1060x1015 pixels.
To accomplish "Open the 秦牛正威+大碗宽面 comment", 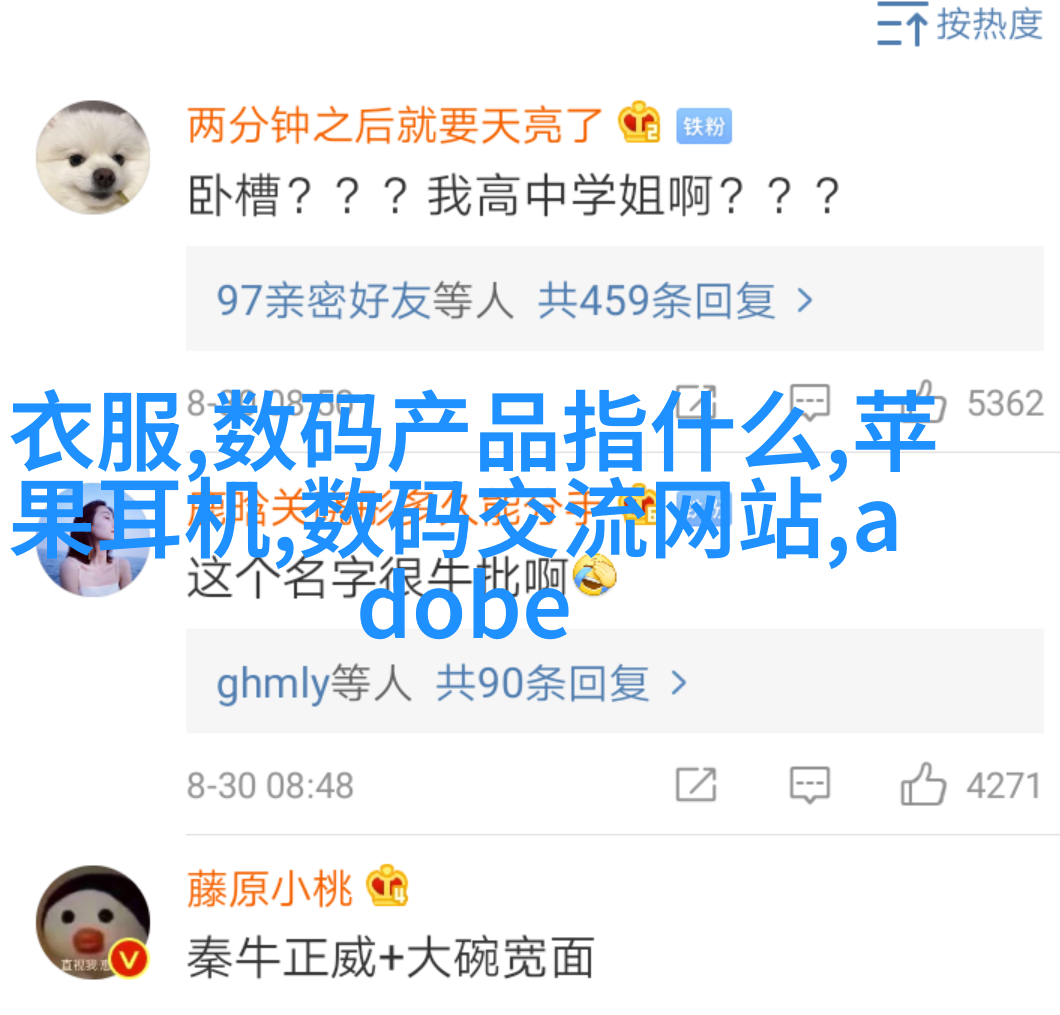I will point(390,957).
